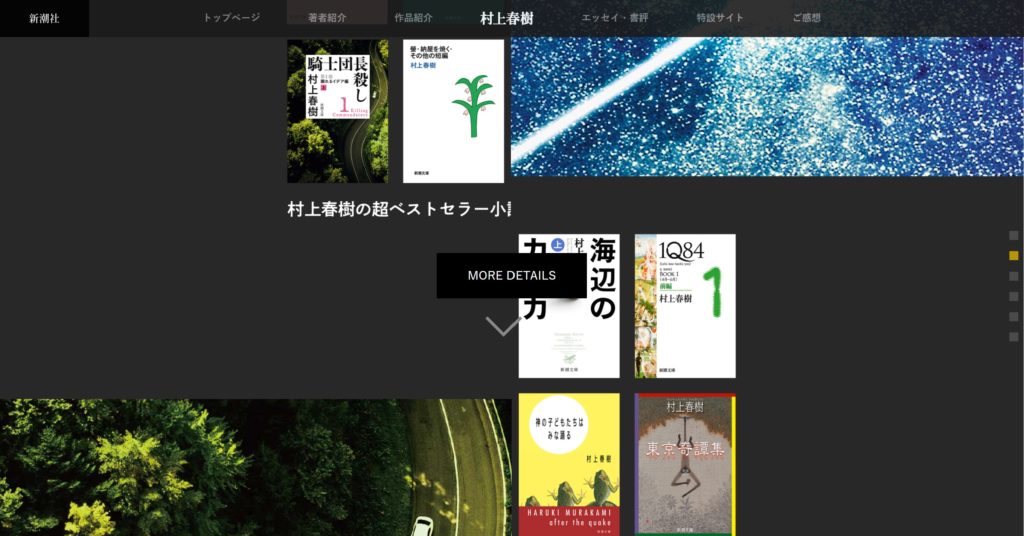Select the first page indicator dot

pos(1013,236)
